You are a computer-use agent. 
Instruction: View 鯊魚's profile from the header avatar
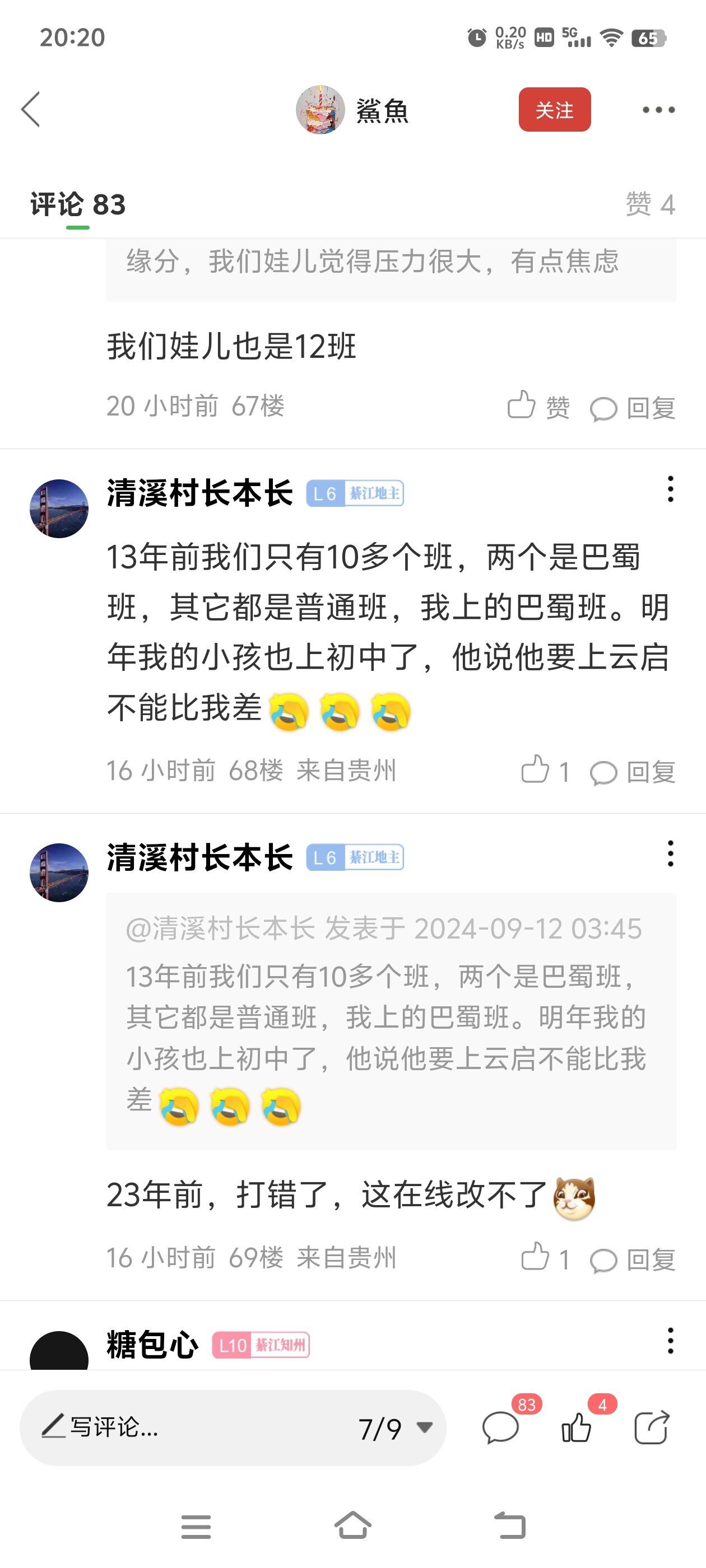click(321, 110)
